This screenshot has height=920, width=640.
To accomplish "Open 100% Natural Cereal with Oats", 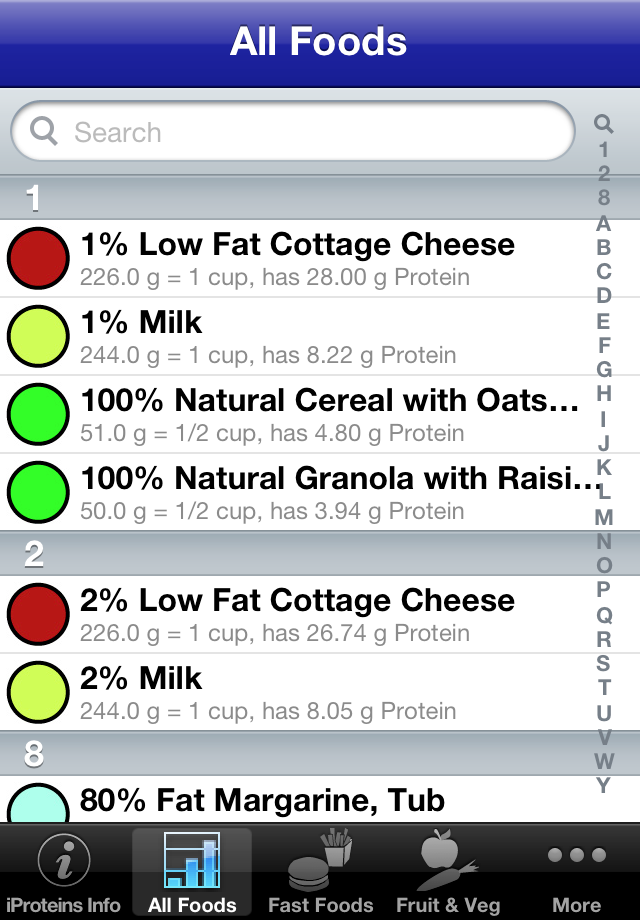I will point(300,414).
